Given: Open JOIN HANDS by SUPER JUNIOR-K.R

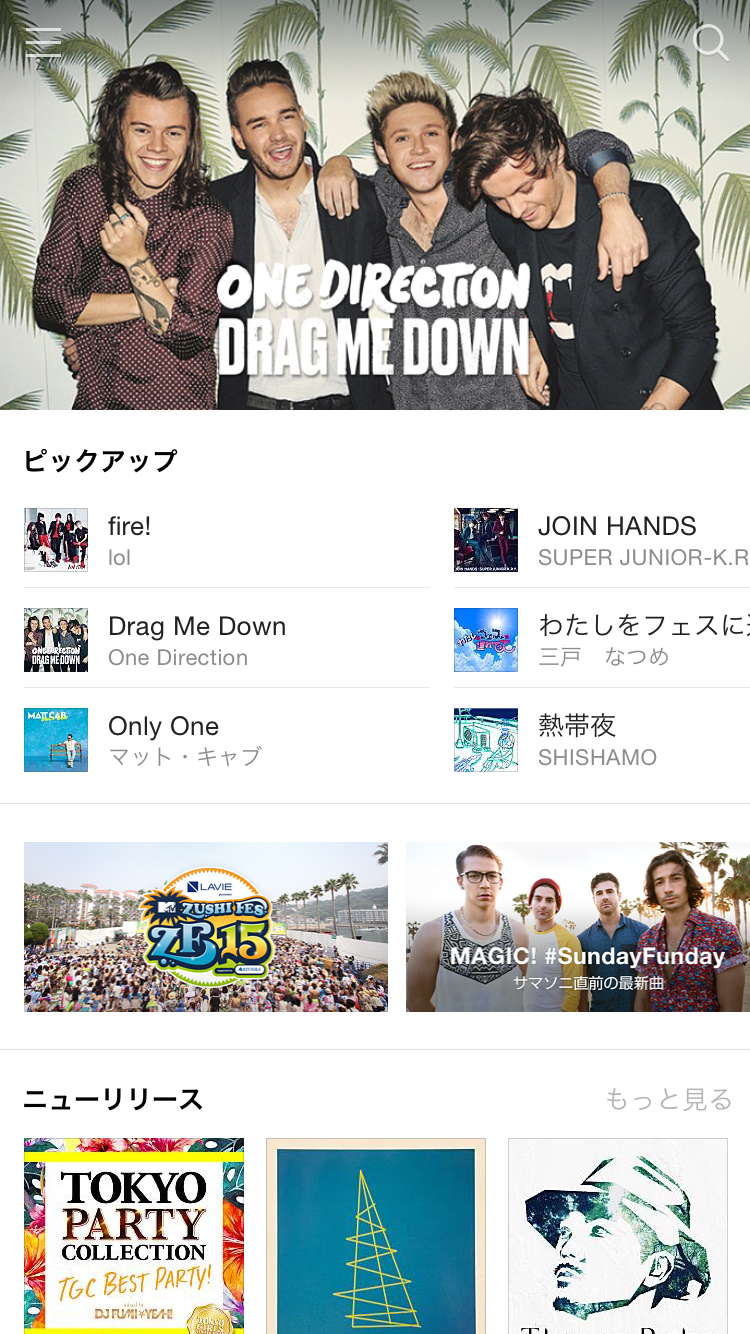Looking at the screenshot, I should click(x=600, y=540).
